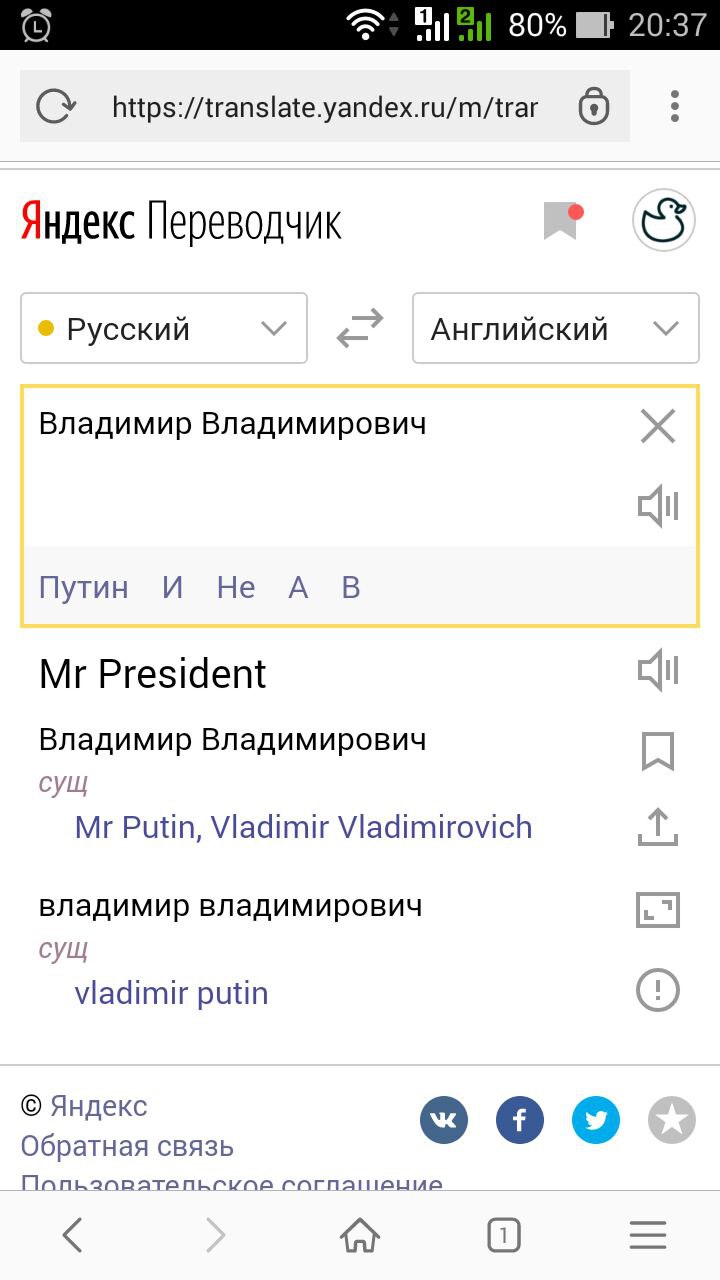
Task: Play audio for Mr President translation
Action: tap(658, 671)
